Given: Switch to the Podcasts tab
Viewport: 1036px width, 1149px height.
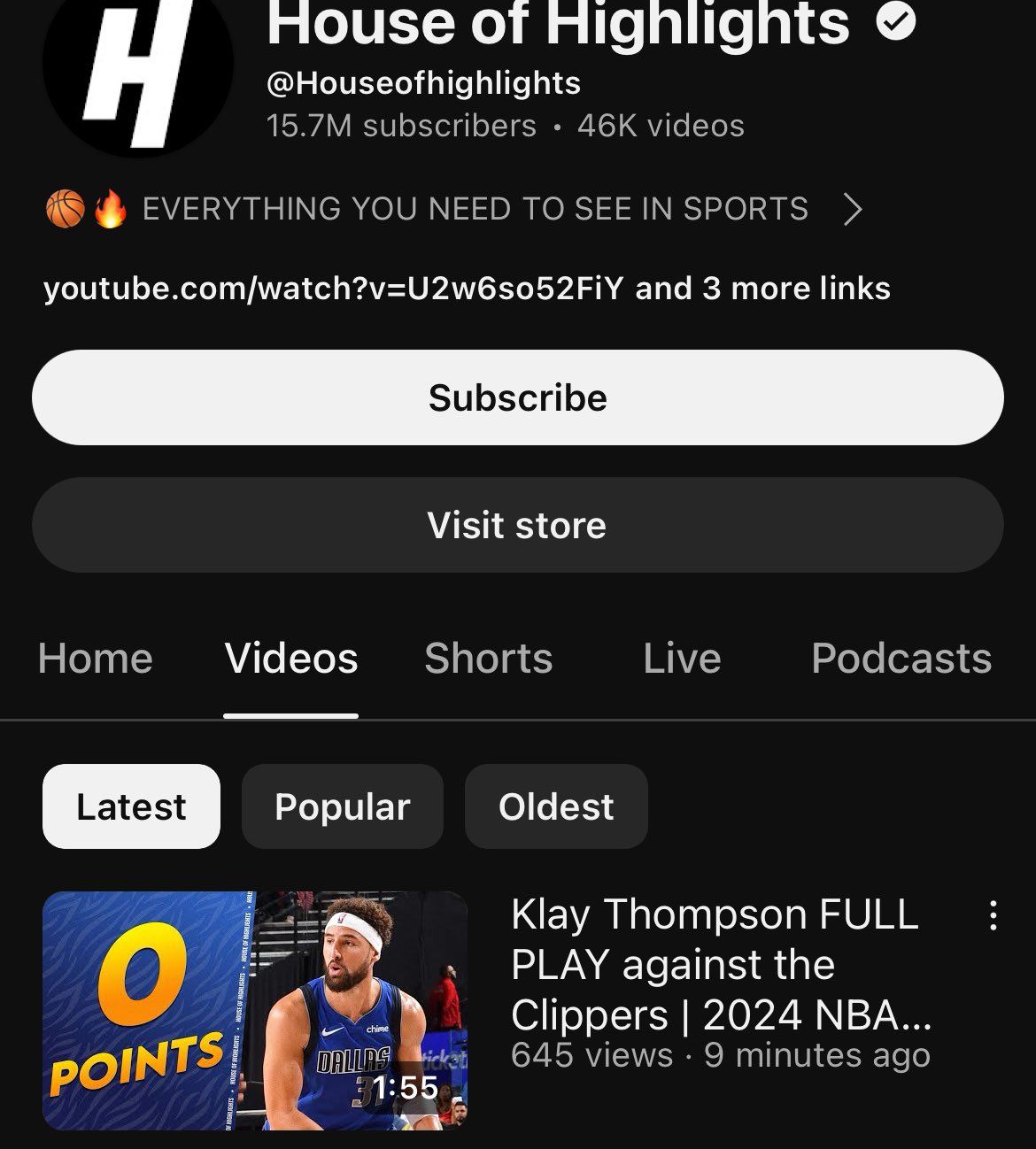Looking at the screenshot, I should pos(901,659).
